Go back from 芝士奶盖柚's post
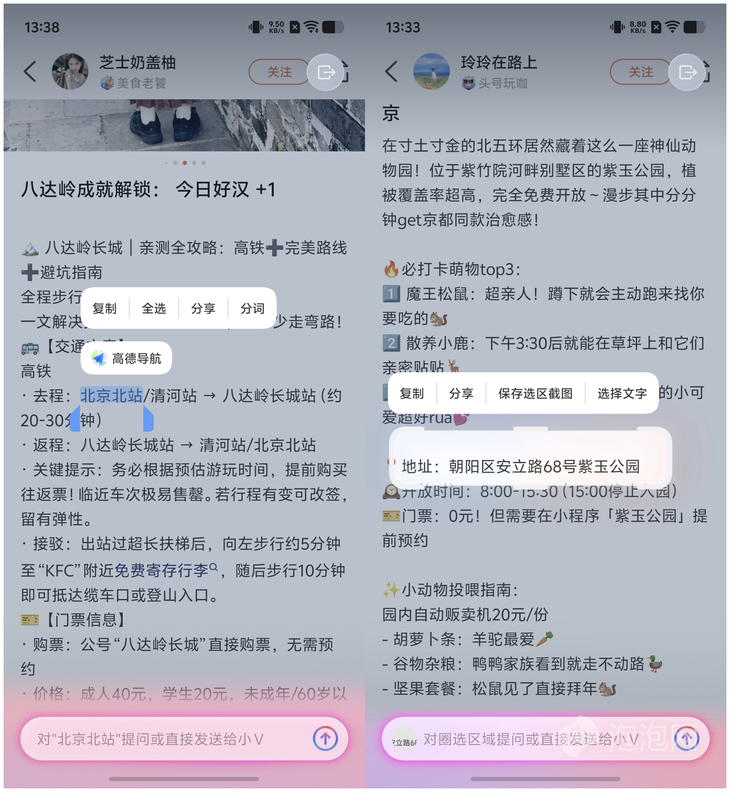730x792 pixels. click(x=30, y=72)
